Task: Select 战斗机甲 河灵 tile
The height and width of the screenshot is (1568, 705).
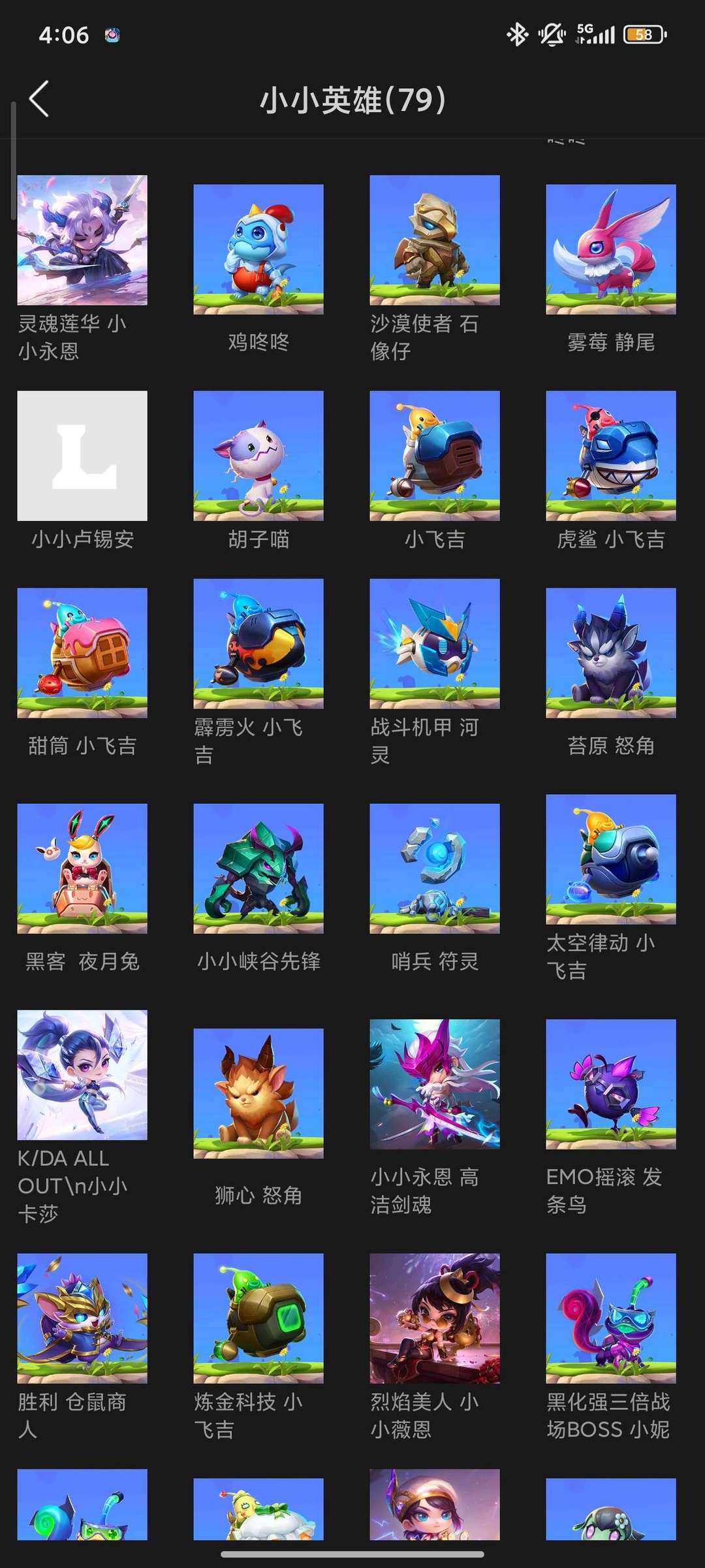Action: coord(435,644)
